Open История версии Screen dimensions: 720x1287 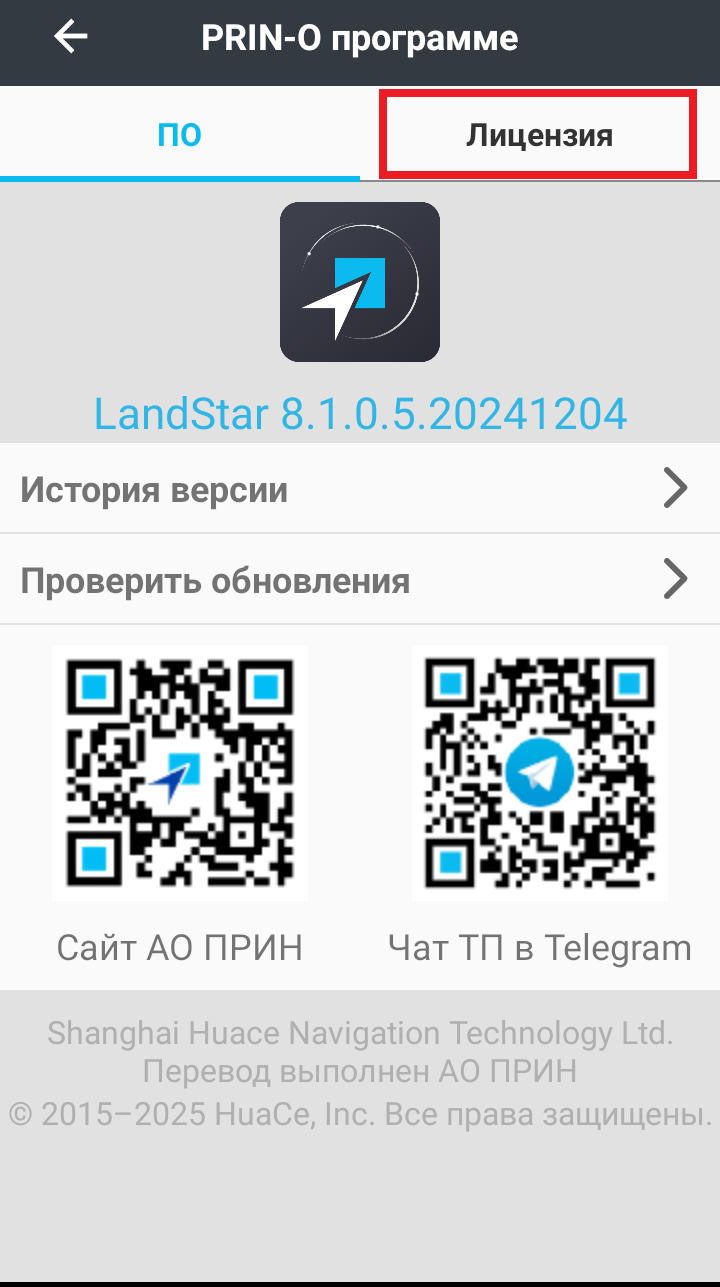click(360, 489)
